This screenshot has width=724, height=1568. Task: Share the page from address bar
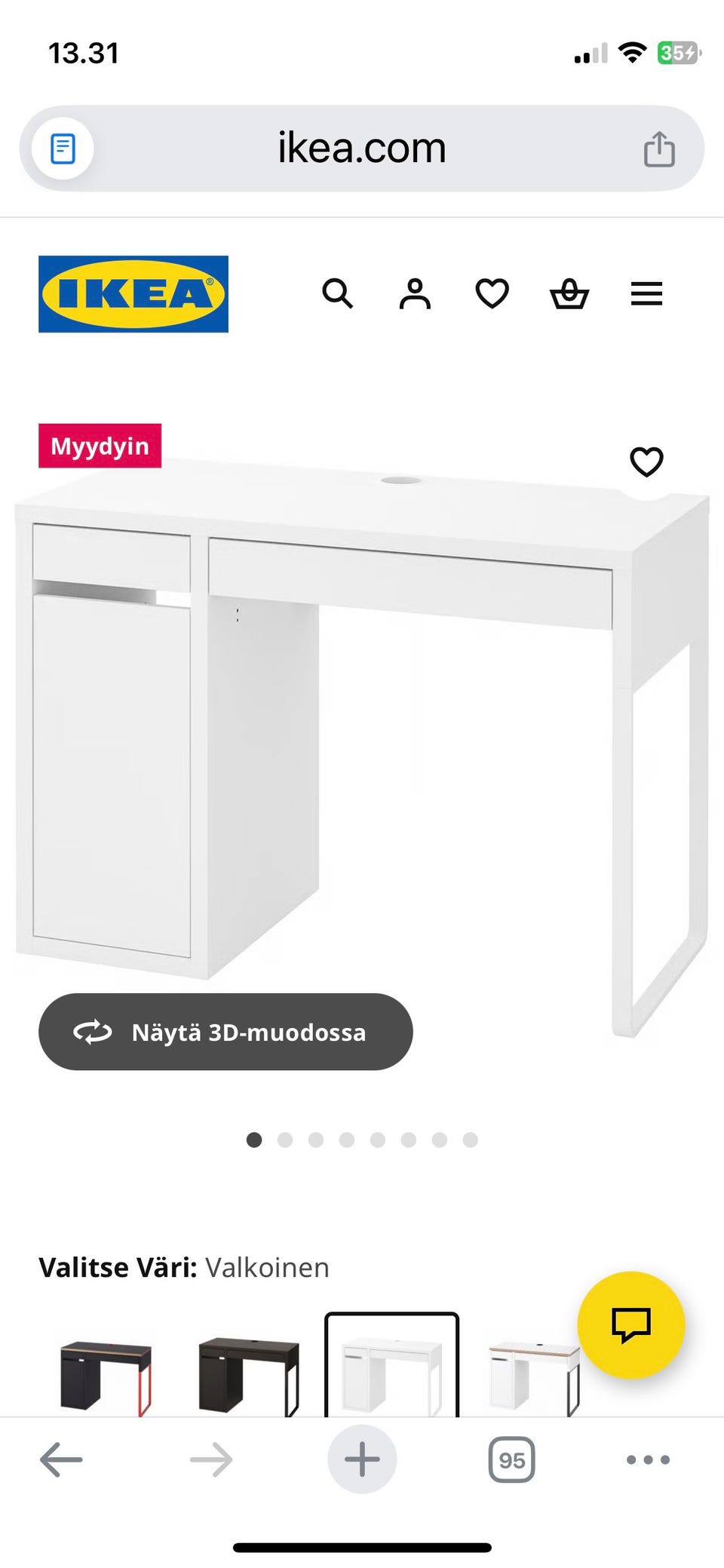pos(658,149)
